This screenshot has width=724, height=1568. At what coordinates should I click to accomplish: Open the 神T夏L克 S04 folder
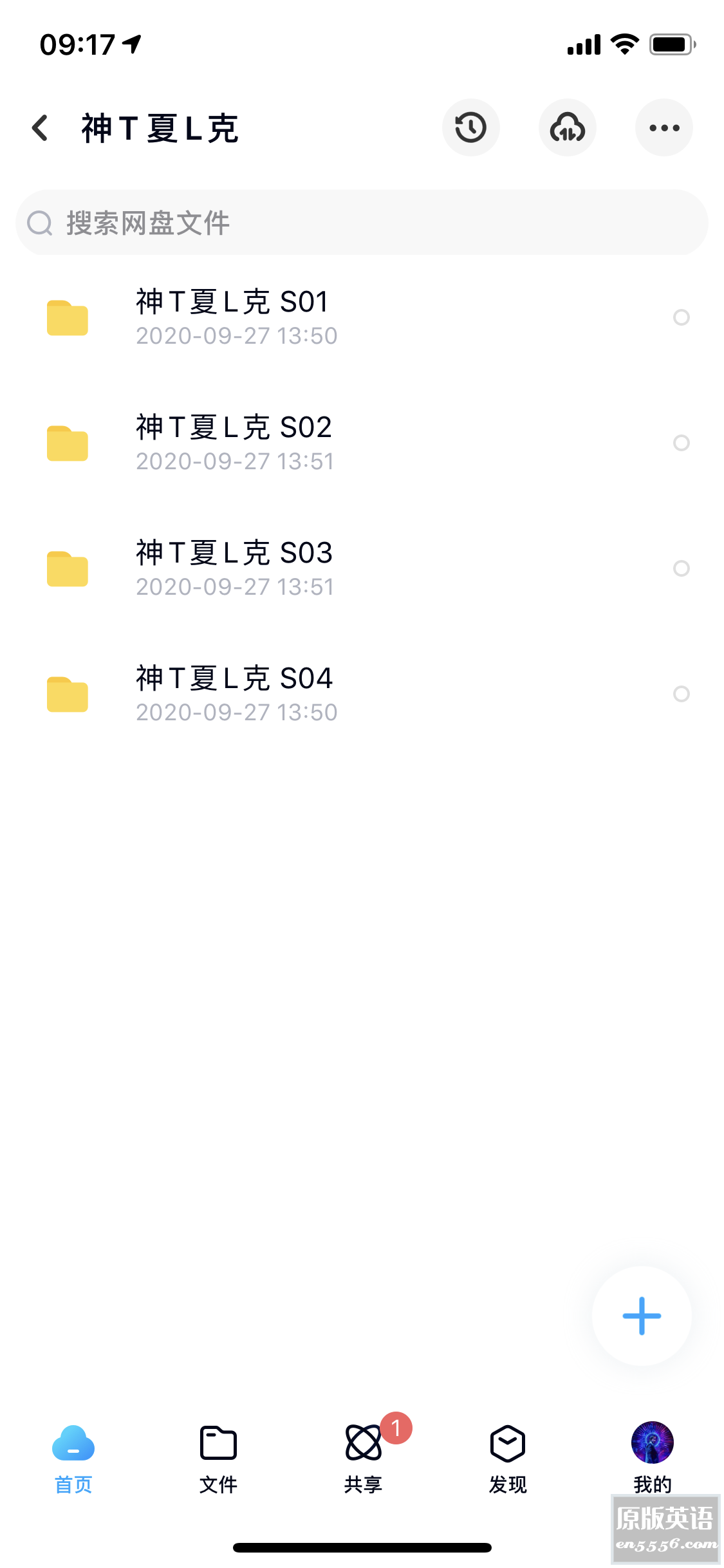(233, 694)
